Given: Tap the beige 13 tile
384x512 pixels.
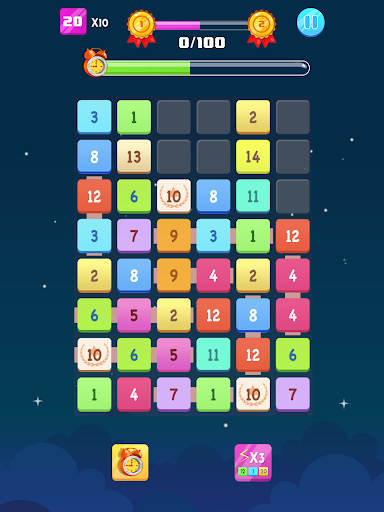Looking at the screenshot, I should click(x=134, y=157).
